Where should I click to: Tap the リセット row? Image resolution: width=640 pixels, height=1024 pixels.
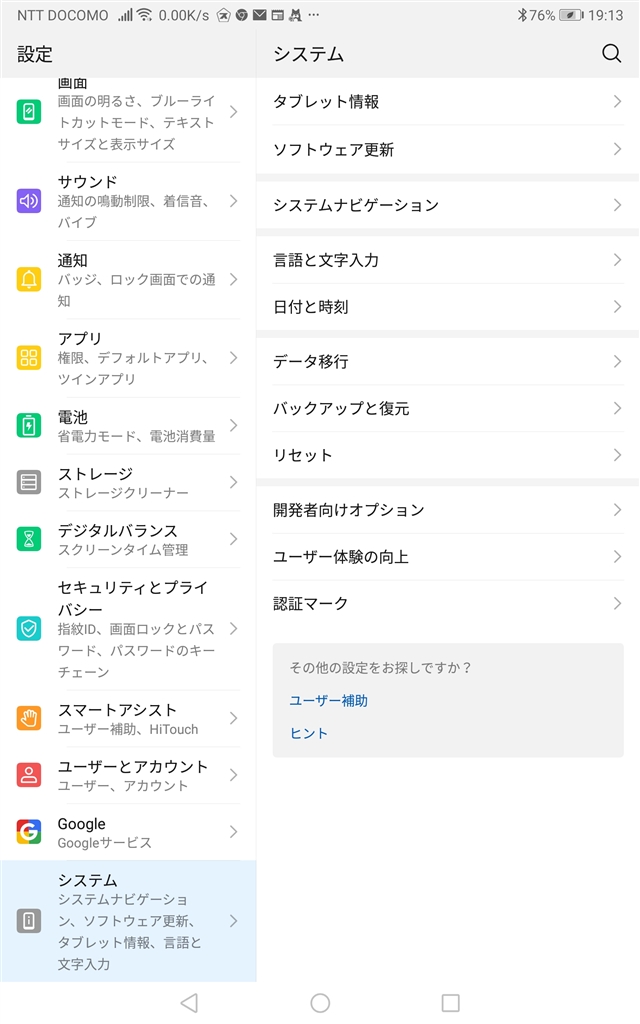pyautogui.click(x=447, y=455)
